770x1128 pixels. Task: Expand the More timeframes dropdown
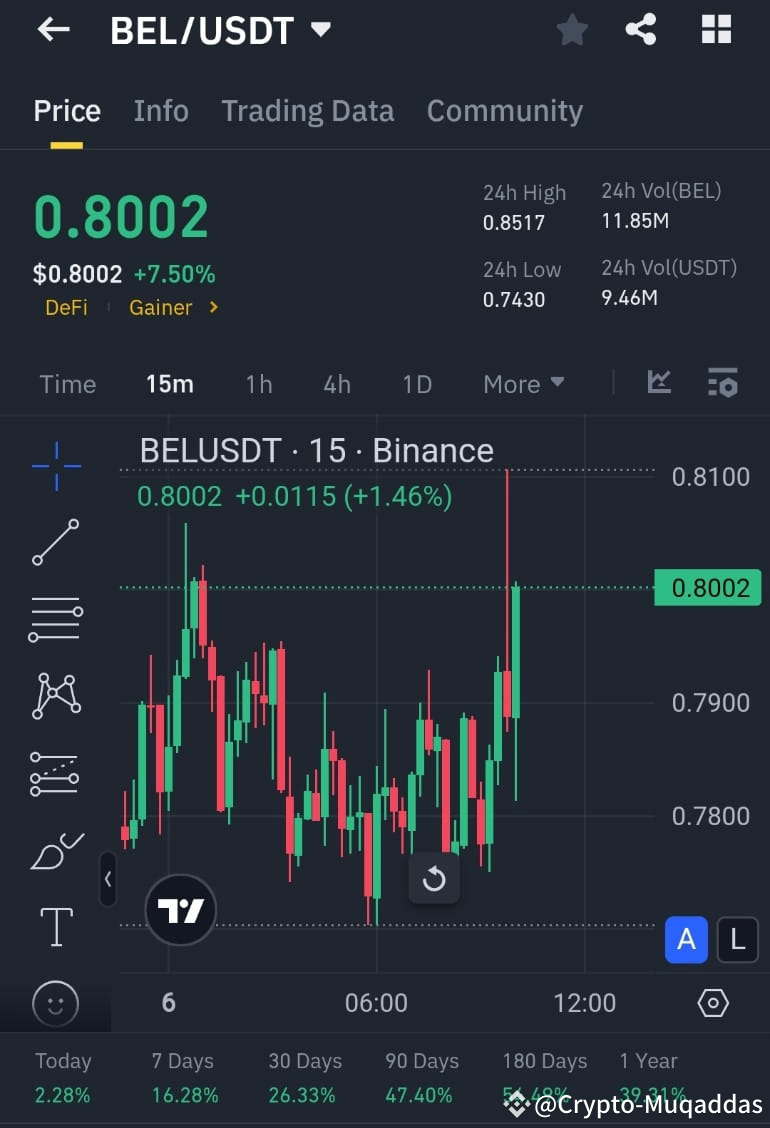tap(523, 383)
